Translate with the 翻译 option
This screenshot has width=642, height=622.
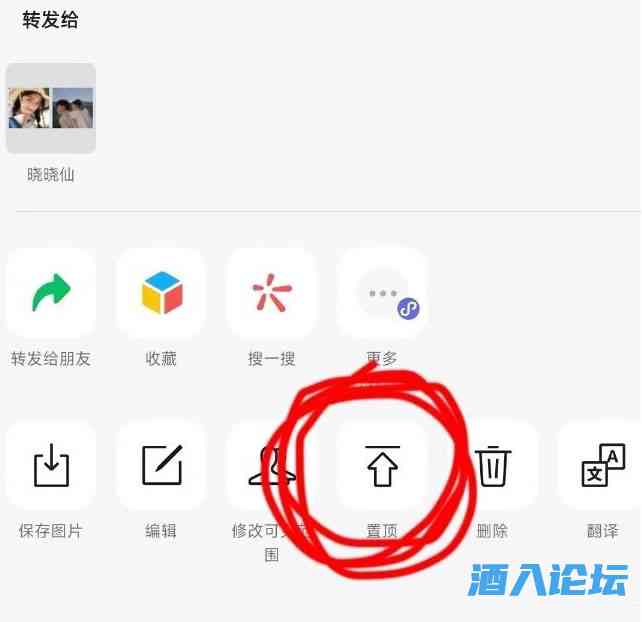[x=602, y=465]
